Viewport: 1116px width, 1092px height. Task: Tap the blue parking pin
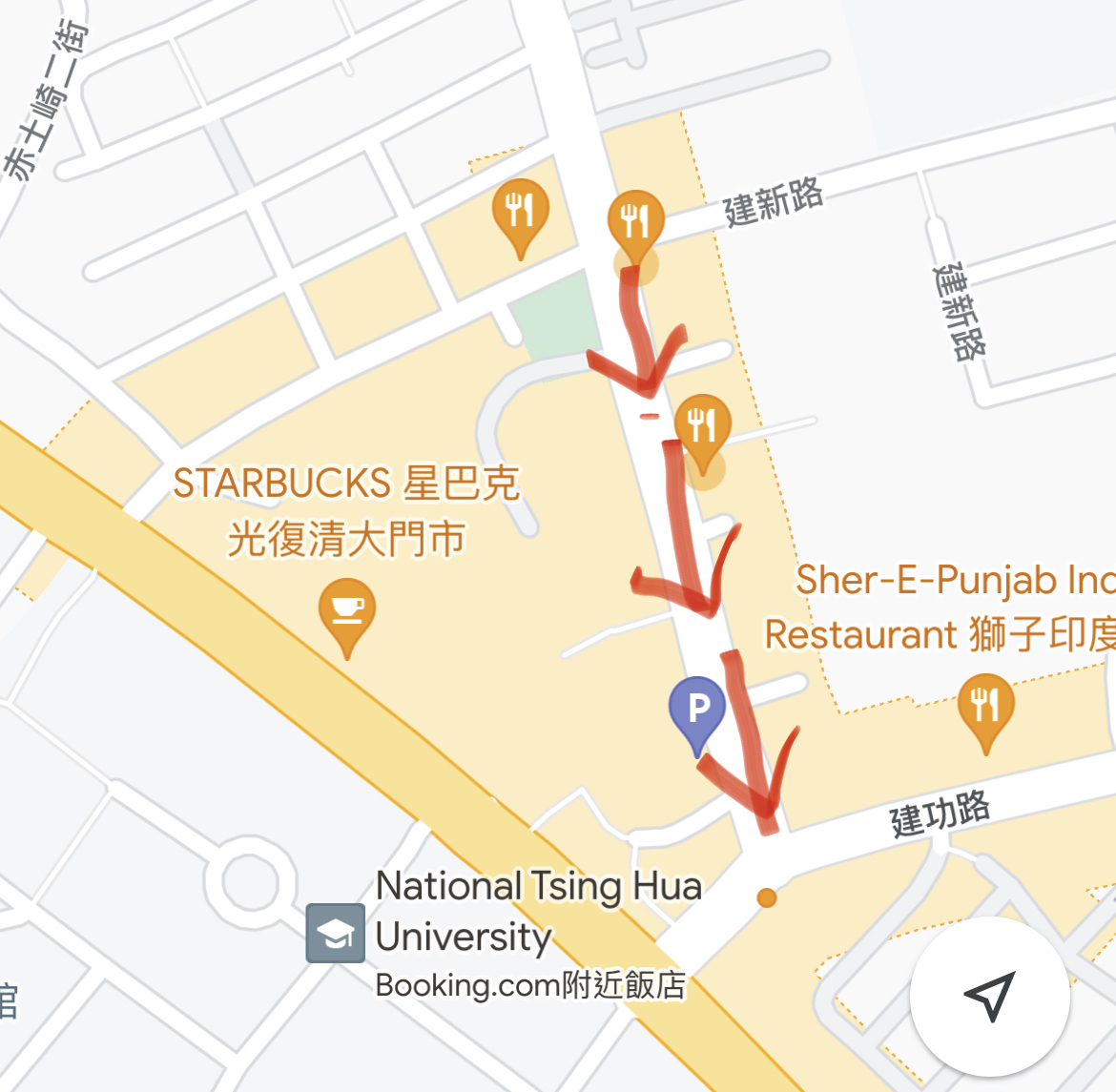697,710
